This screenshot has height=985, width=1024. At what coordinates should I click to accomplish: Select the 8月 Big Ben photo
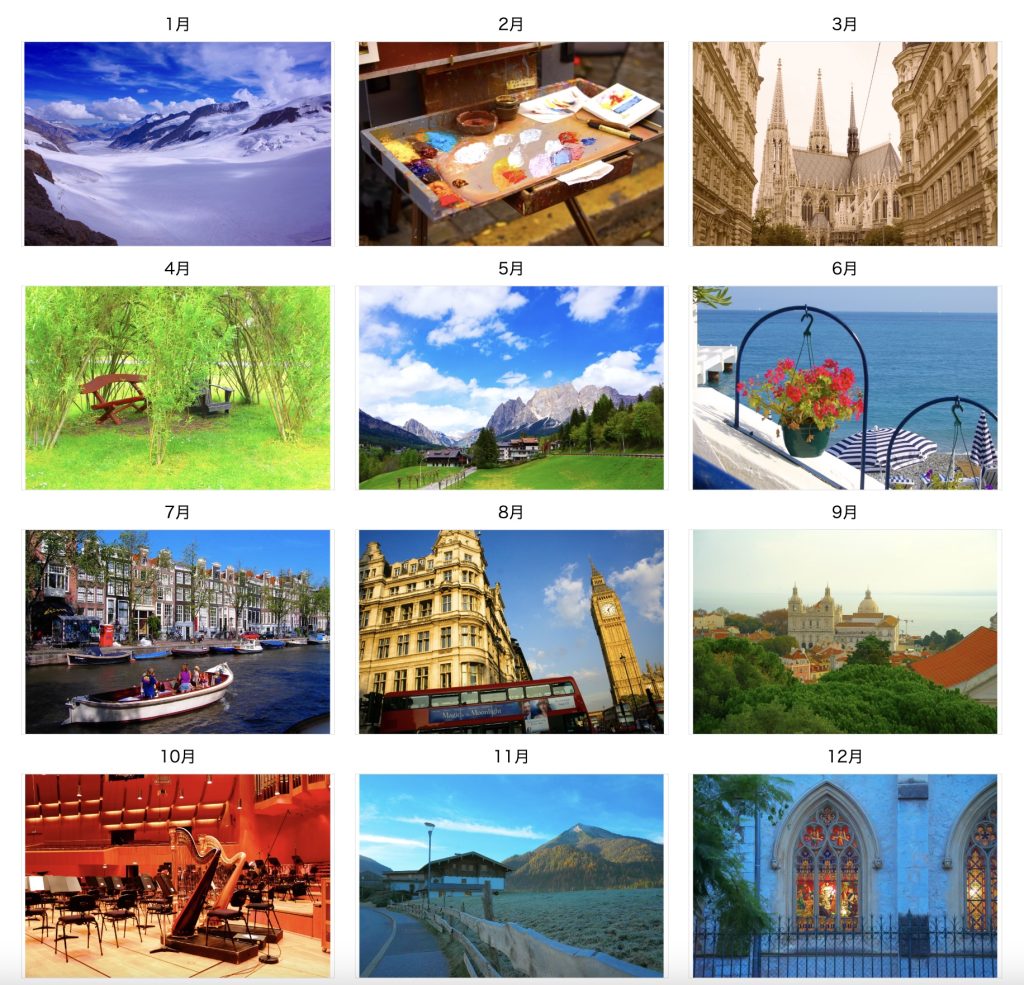tap(511, 632)
